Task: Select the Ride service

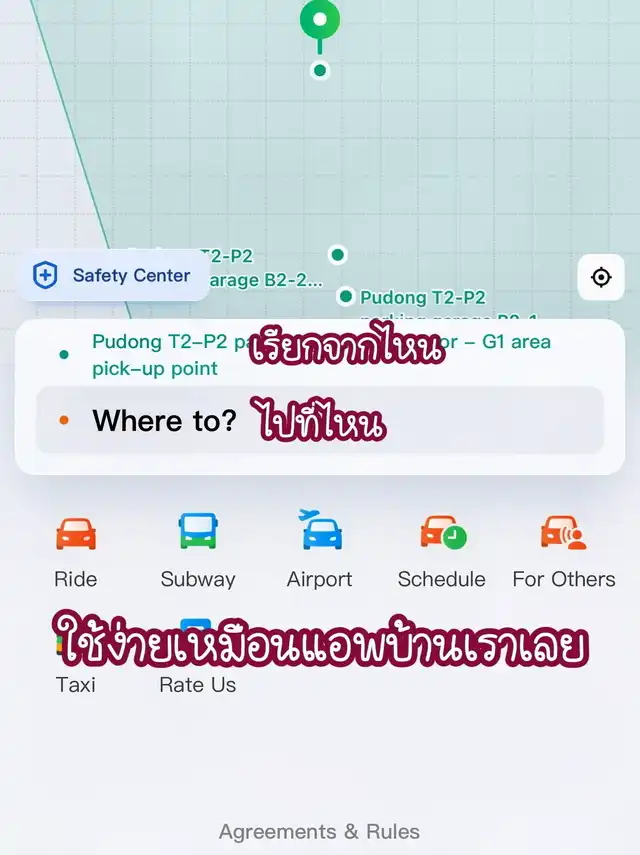Action: point(76,550)
